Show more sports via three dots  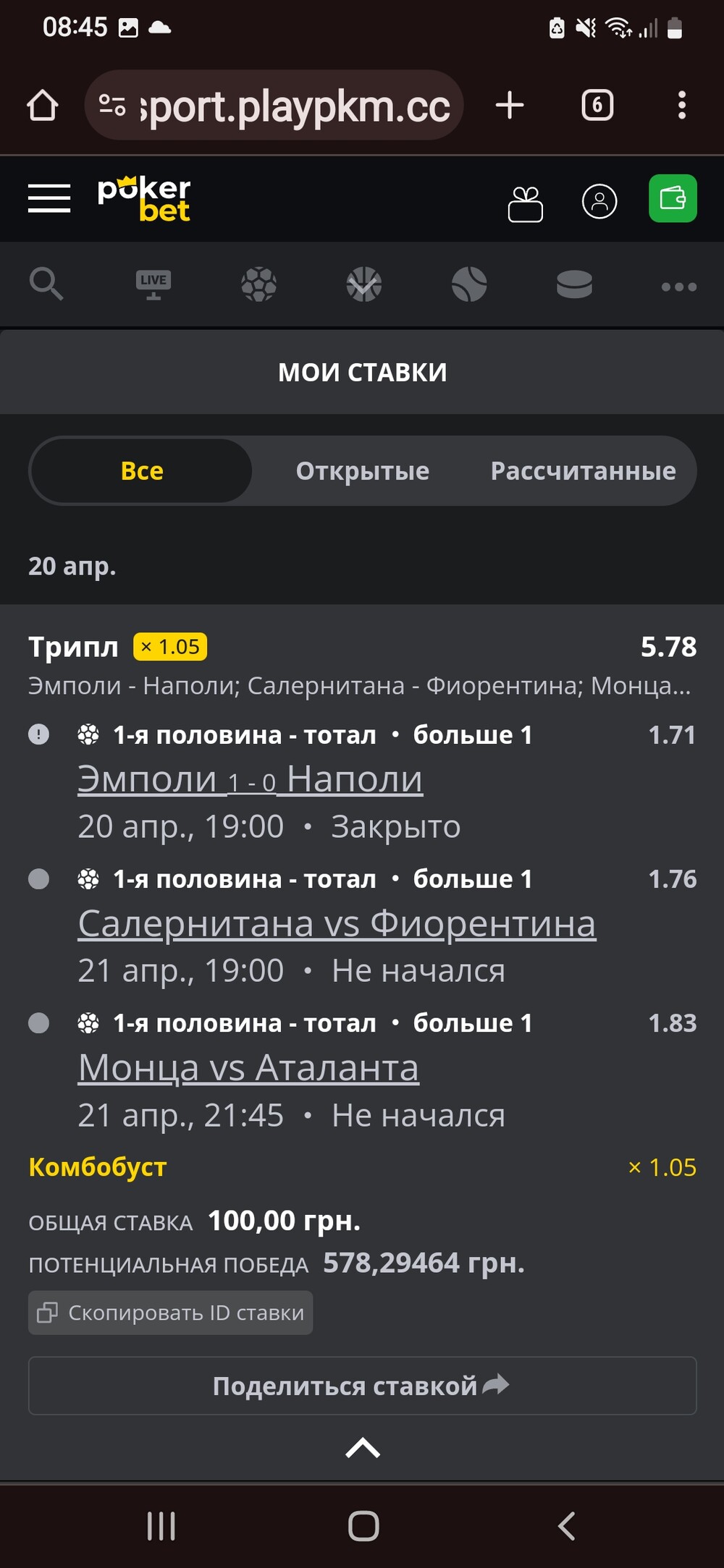(679, 287)
